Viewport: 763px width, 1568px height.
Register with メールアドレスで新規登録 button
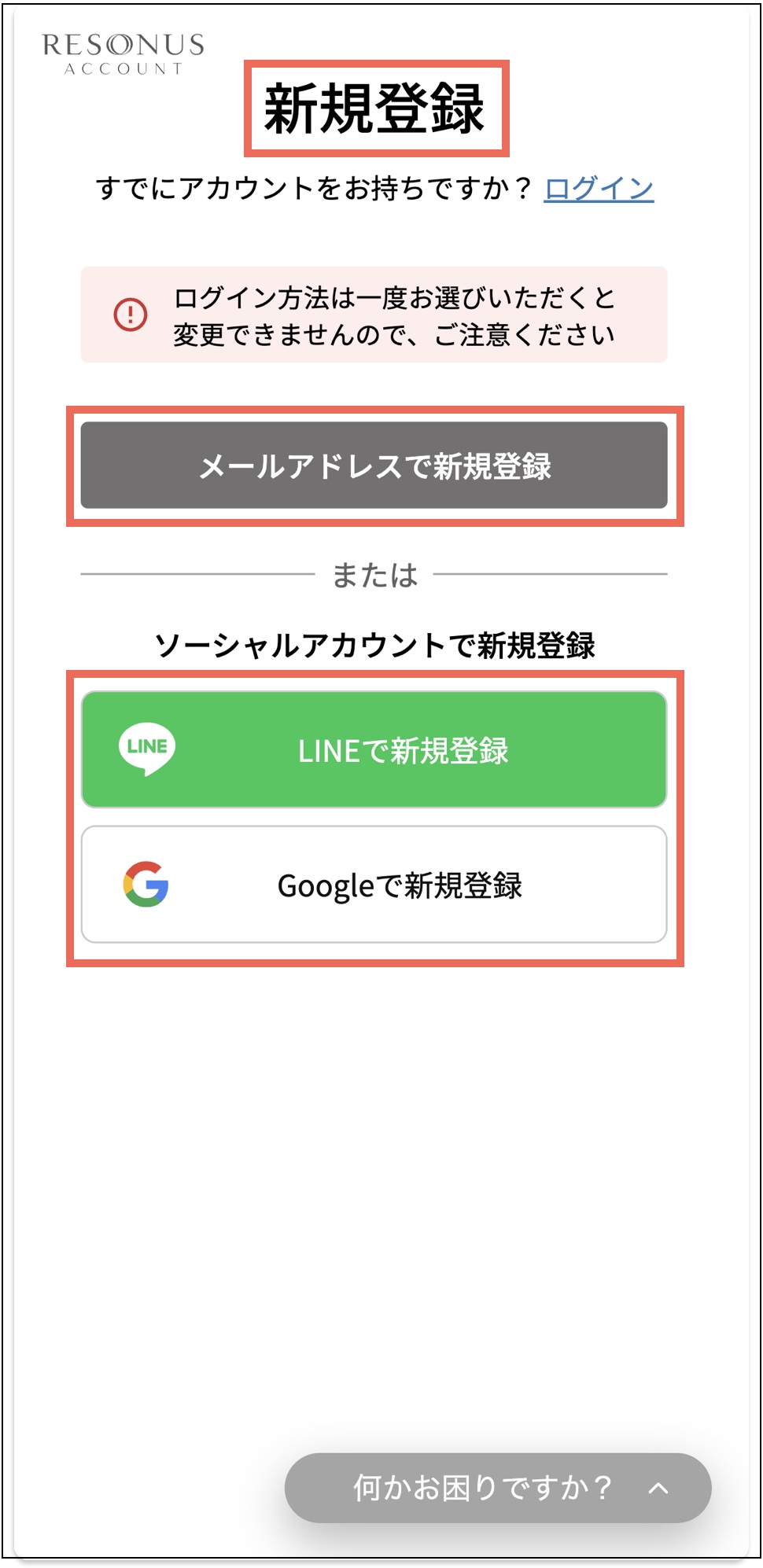(x=374, y=466)
